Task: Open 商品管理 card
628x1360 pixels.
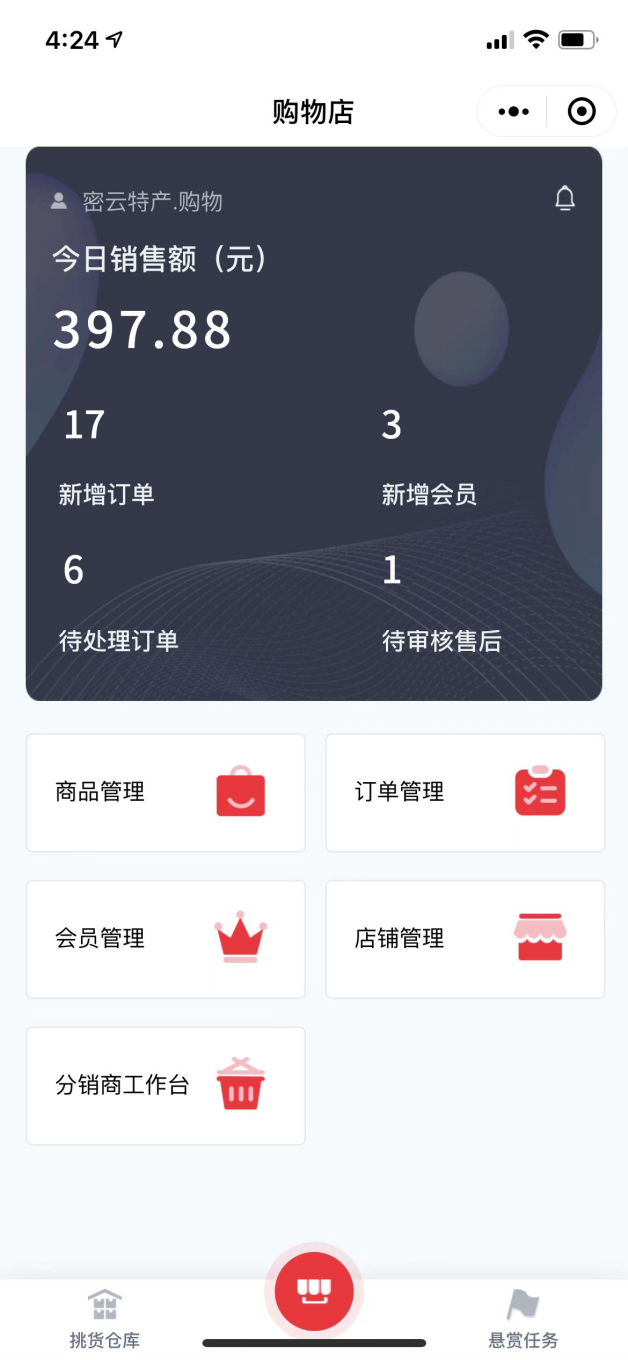Action: click(x=165, y=793)
